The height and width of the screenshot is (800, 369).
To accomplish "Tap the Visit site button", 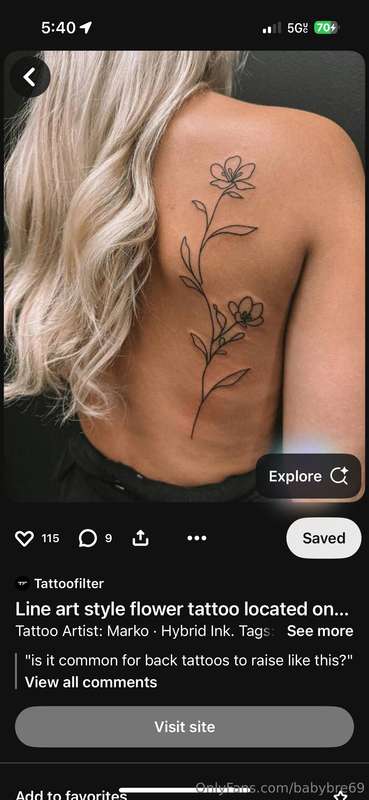I will 184,727.
